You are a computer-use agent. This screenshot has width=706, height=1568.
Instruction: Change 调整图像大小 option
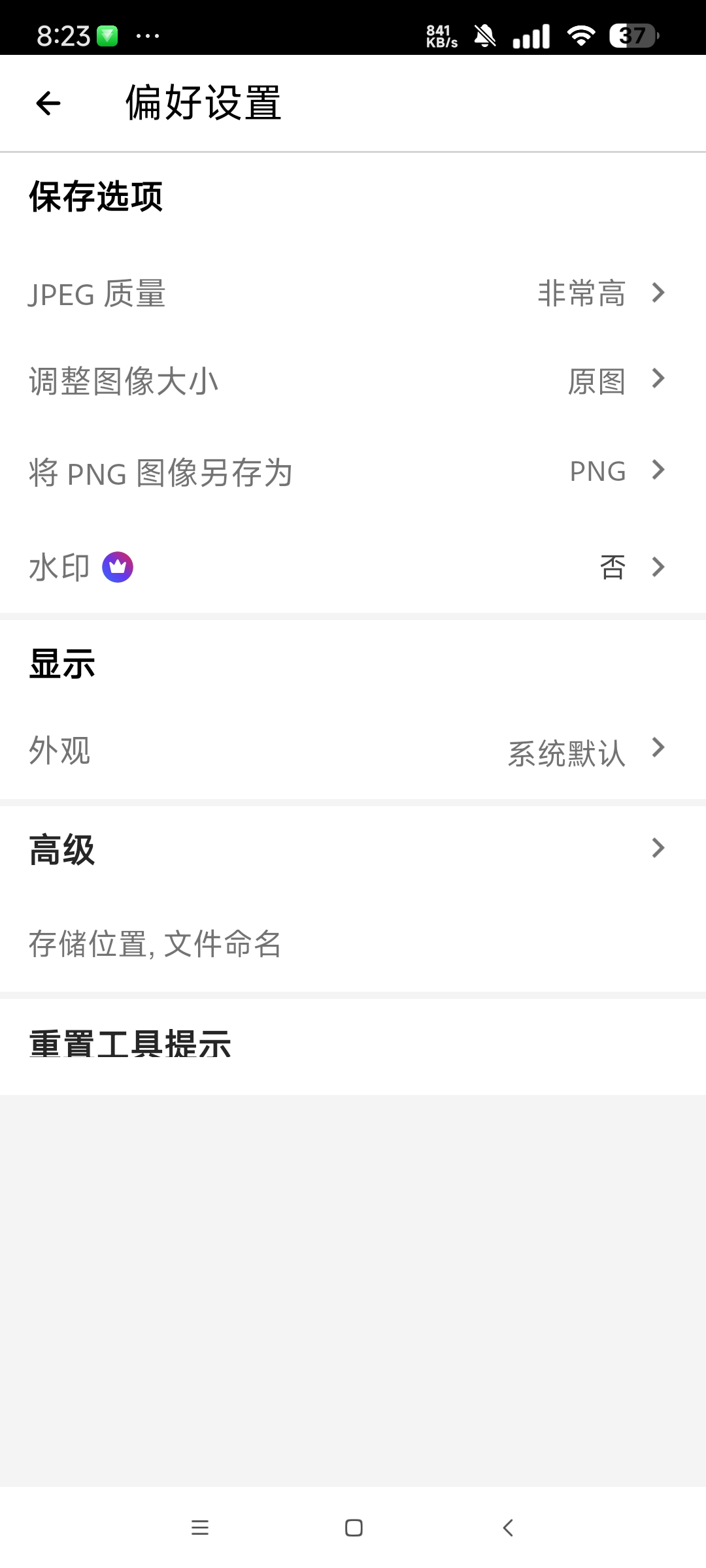(353, 381)
